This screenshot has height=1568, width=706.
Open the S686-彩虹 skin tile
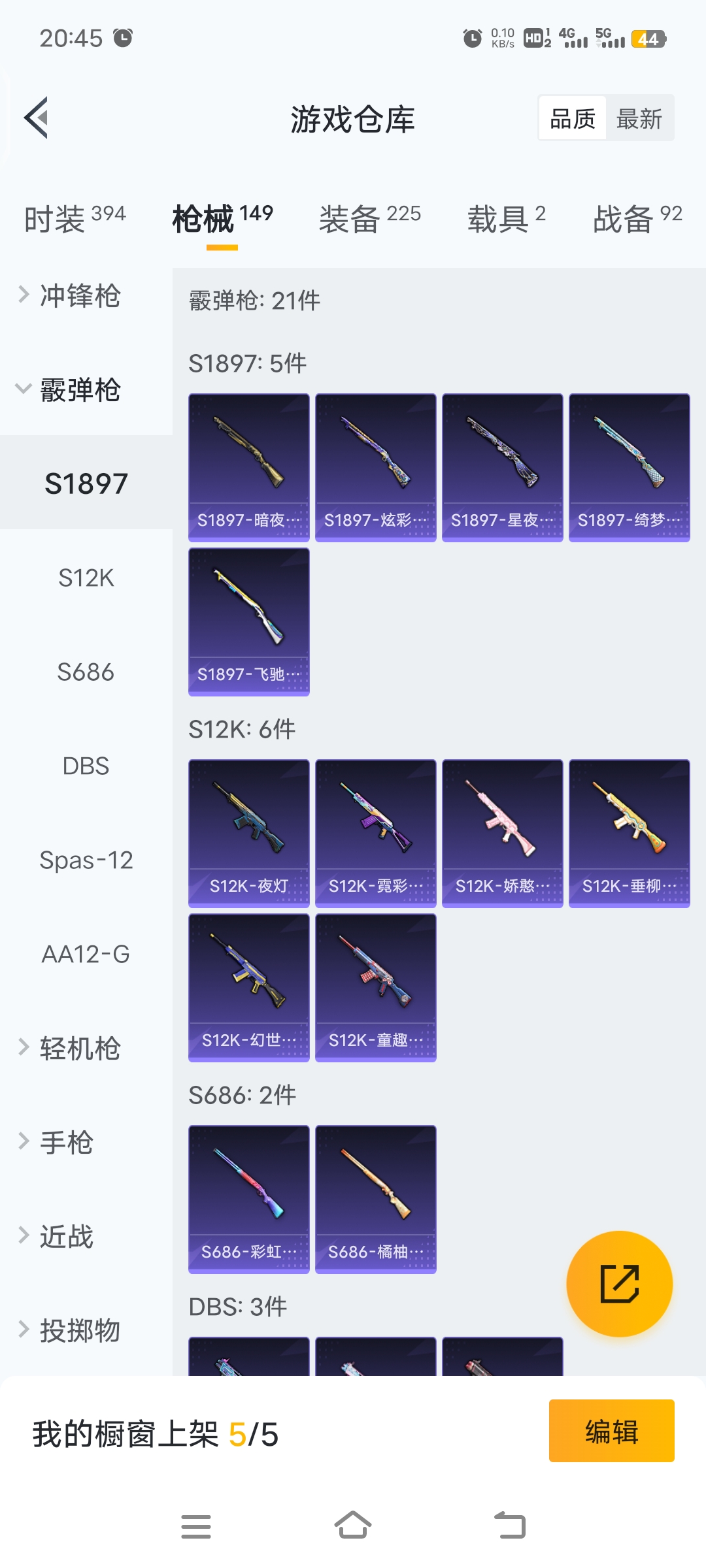pos(248,1199)
